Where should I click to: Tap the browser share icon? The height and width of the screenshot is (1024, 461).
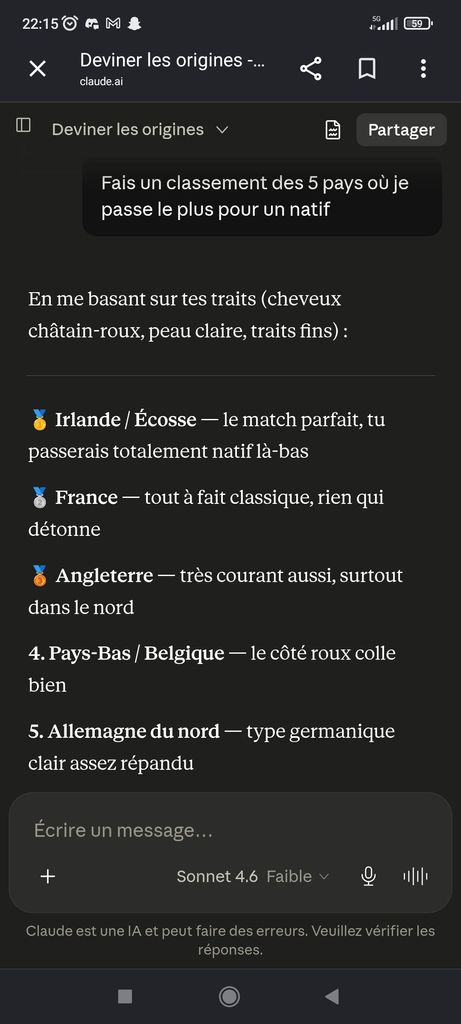click(311, 69)
